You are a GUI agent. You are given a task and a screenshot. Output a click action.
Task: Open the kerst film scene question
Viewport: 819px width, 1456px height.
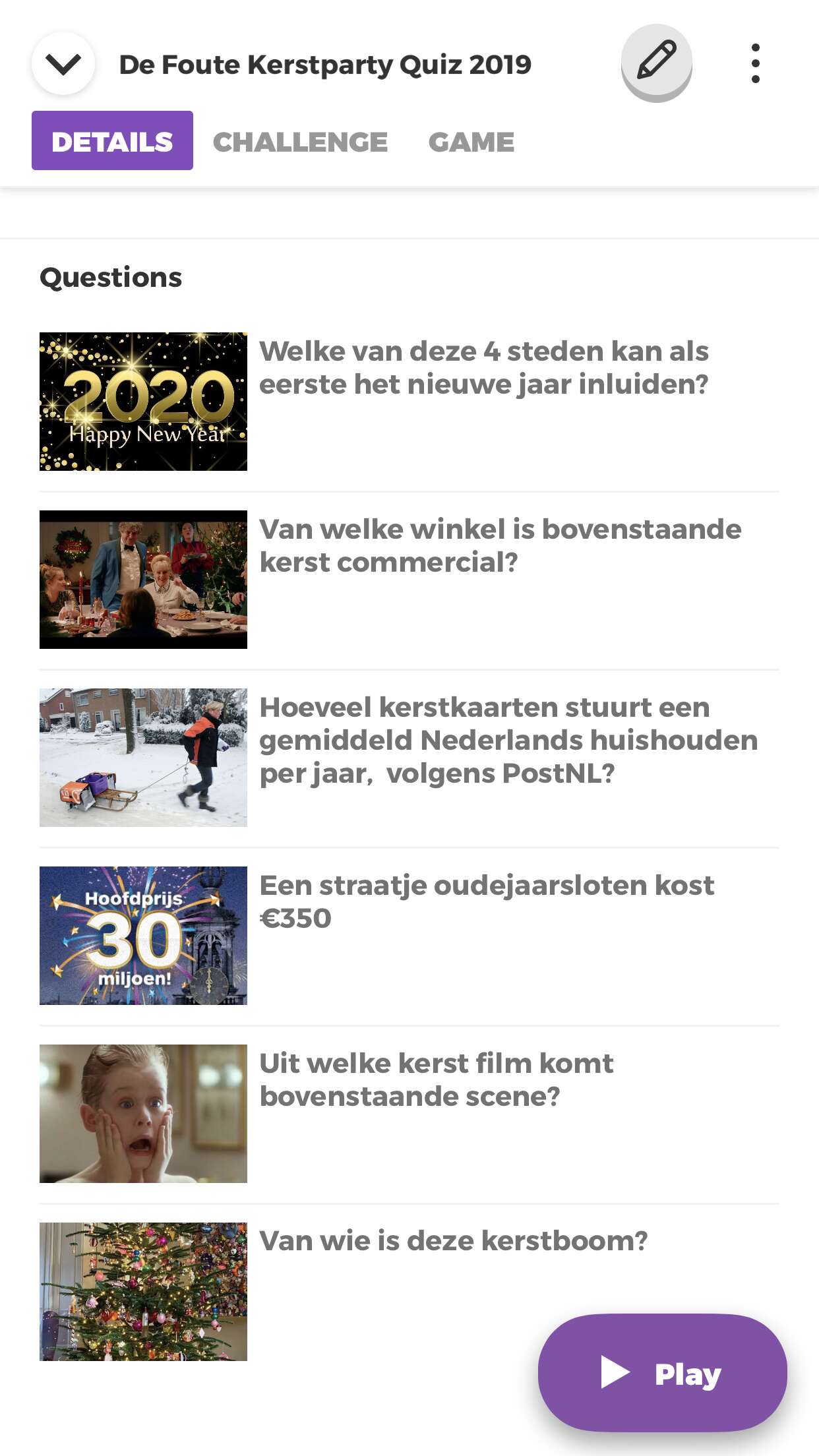pyautogui.click(x=409, y=1114)
